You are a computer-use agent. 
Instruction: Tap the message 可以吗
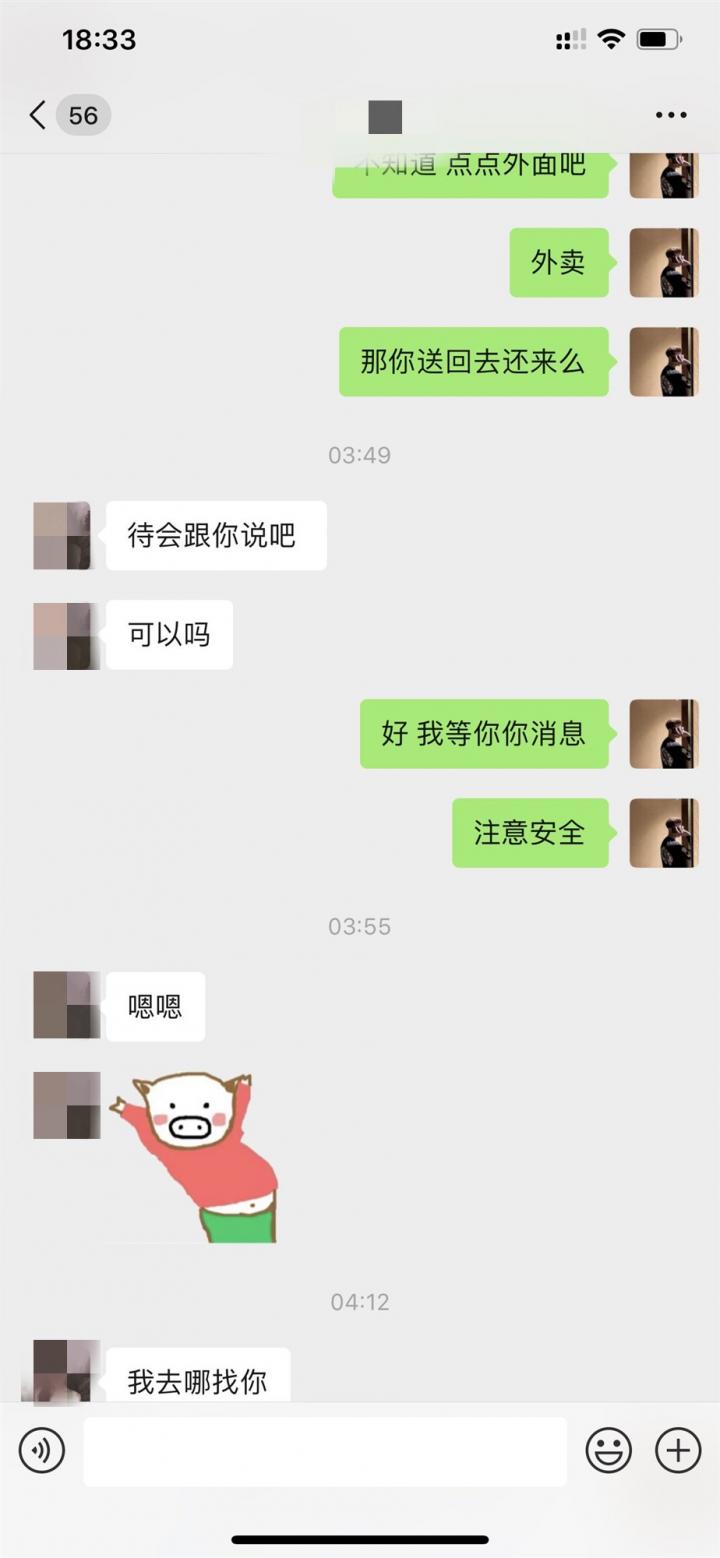click(170, 634)
